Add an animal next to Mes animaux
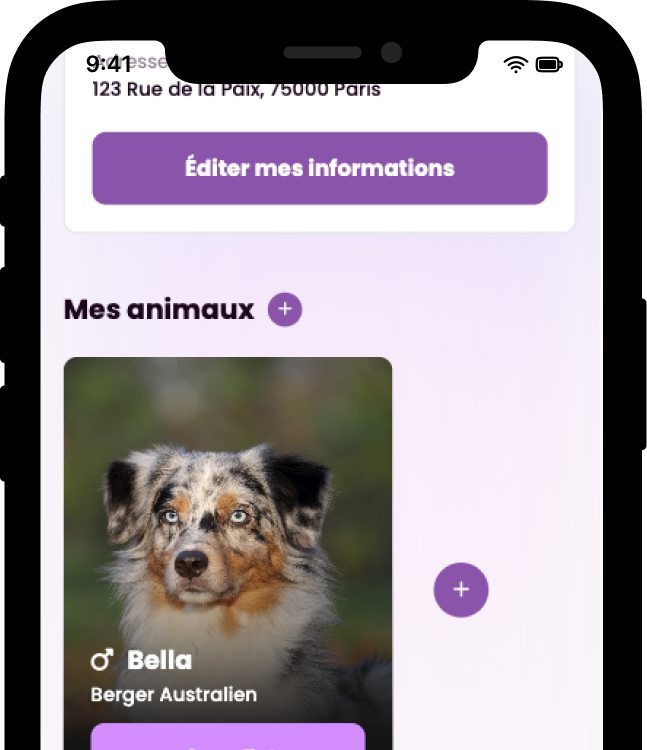The height and width of the screenshot is (750, 647). click(x=285, y=310)
